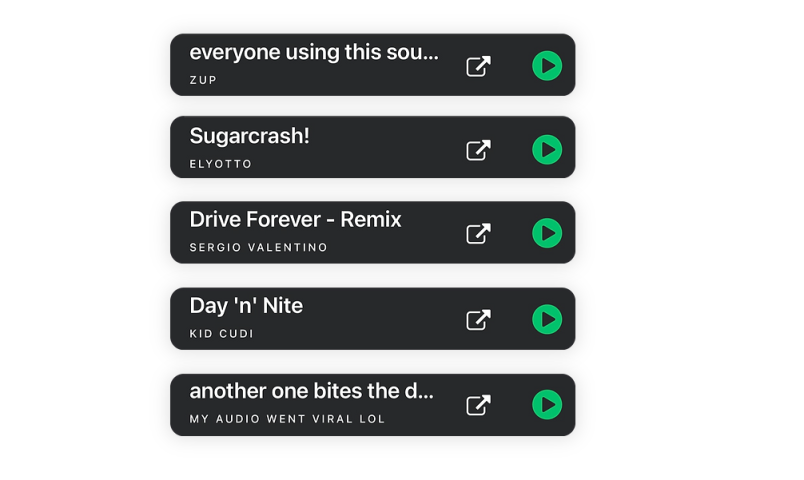Open Drive Forever - Remix externally
The height and width of the screenshot is (480, 804).
[x=479, y=233]
